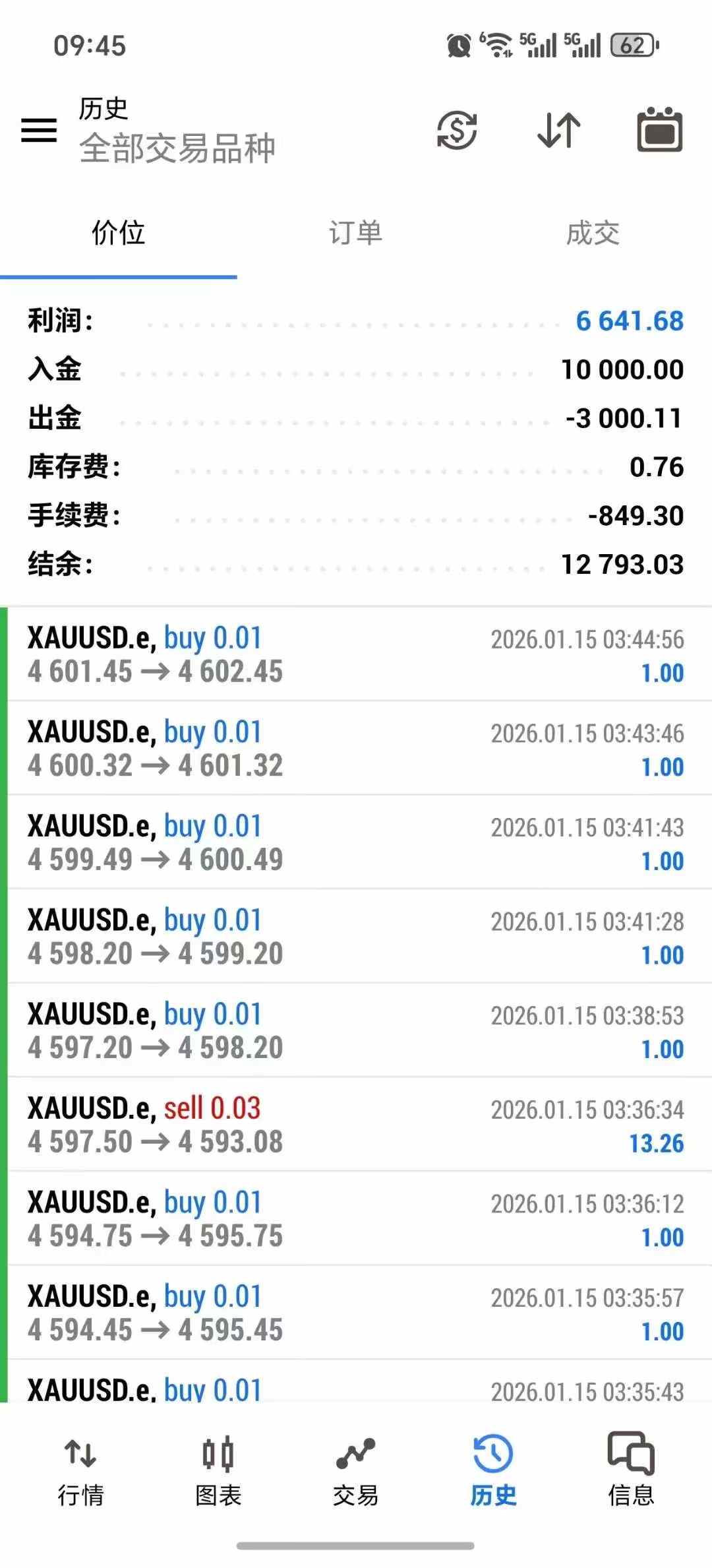
Task: Tap the currency symbol filter icon
Action: (x=457, y=130)
